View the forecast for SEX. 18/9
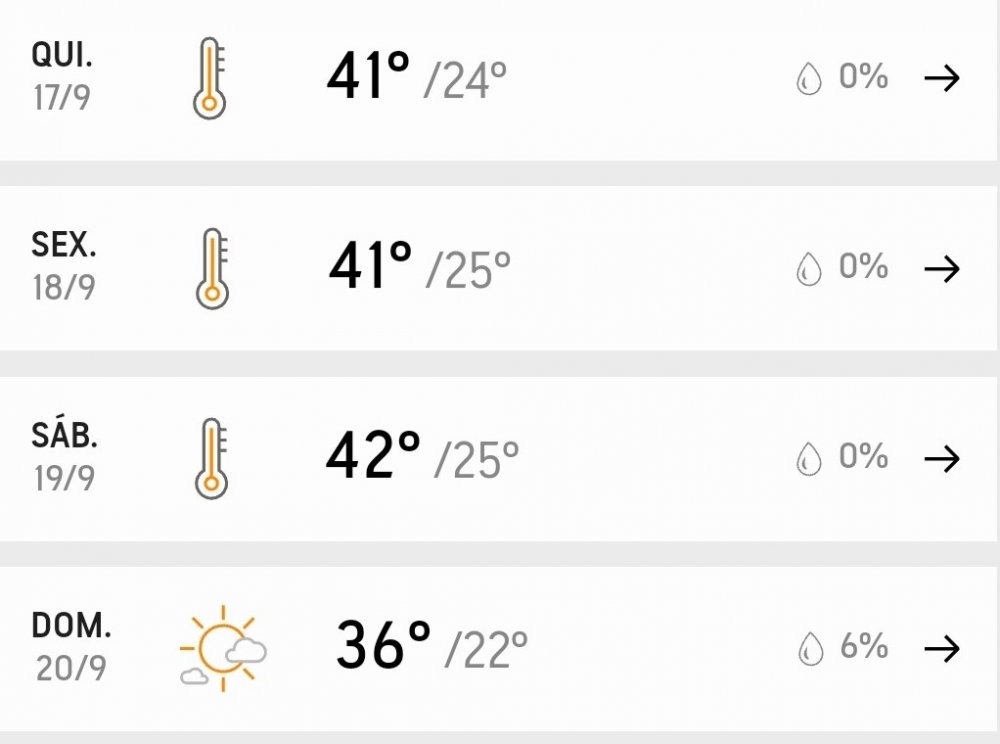This screenshot has width=1000, height=744. point(941,269)
